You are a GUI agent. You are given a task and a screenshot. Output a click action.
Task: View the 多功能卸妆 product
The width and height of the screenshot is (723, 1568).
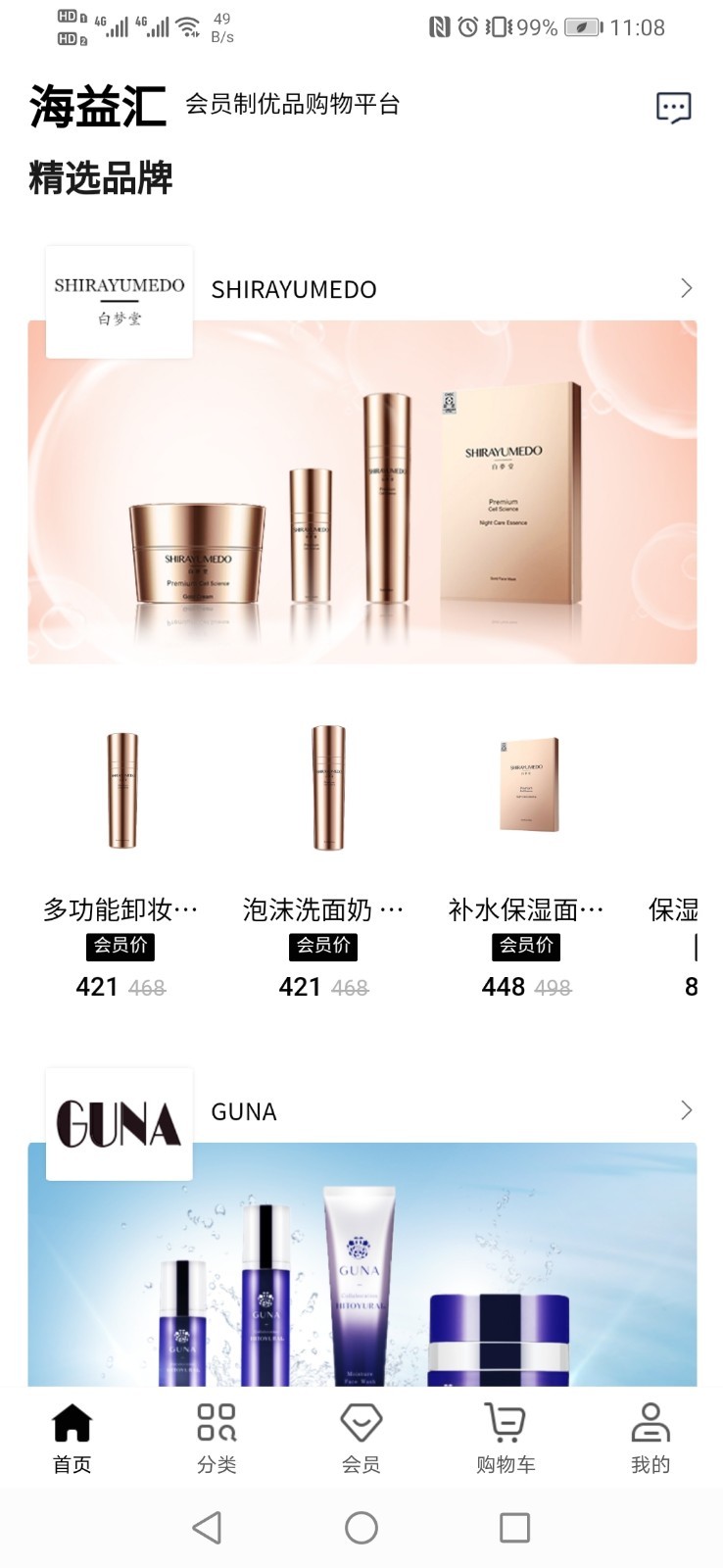pyautogui.click(x=121, y=833)
